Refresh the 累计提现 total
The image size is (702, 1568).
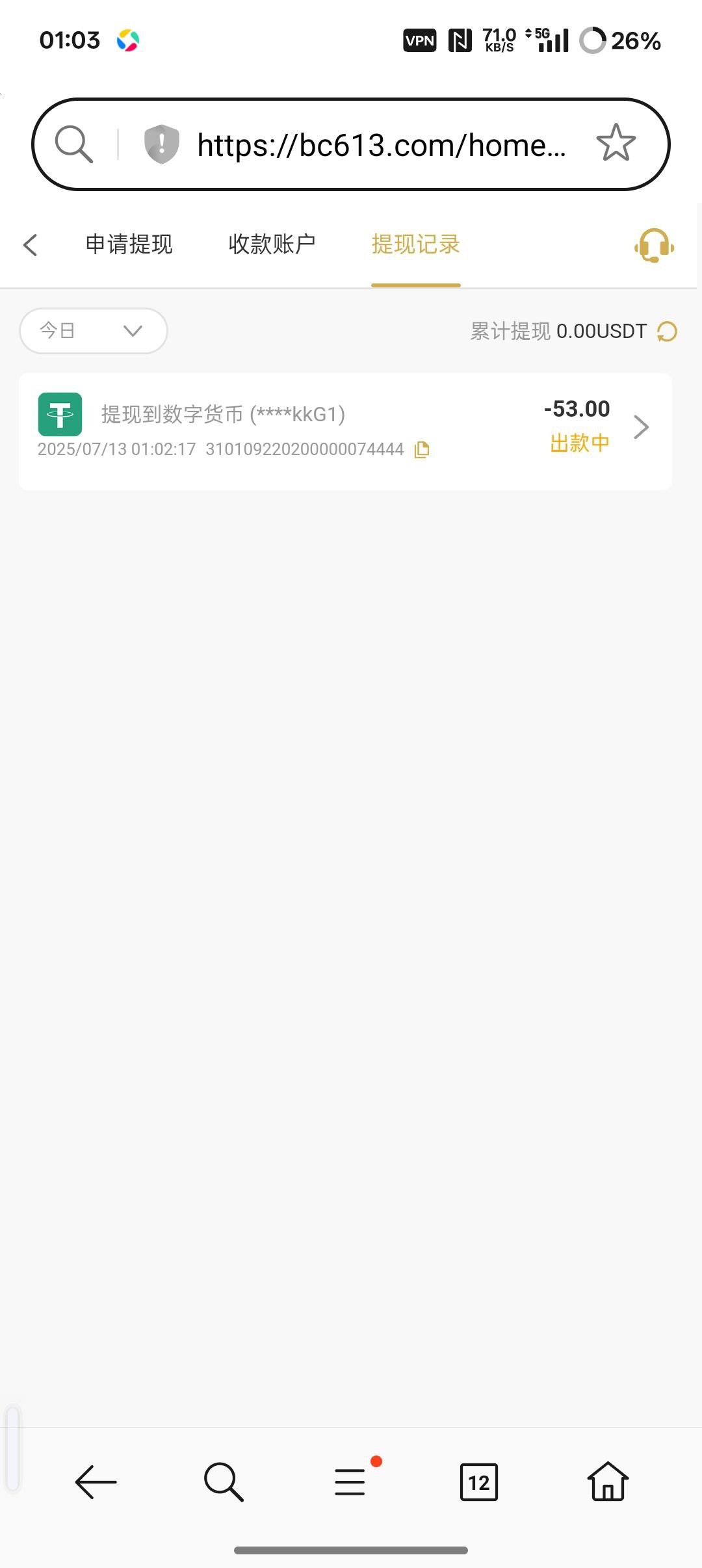click(667, 332)
